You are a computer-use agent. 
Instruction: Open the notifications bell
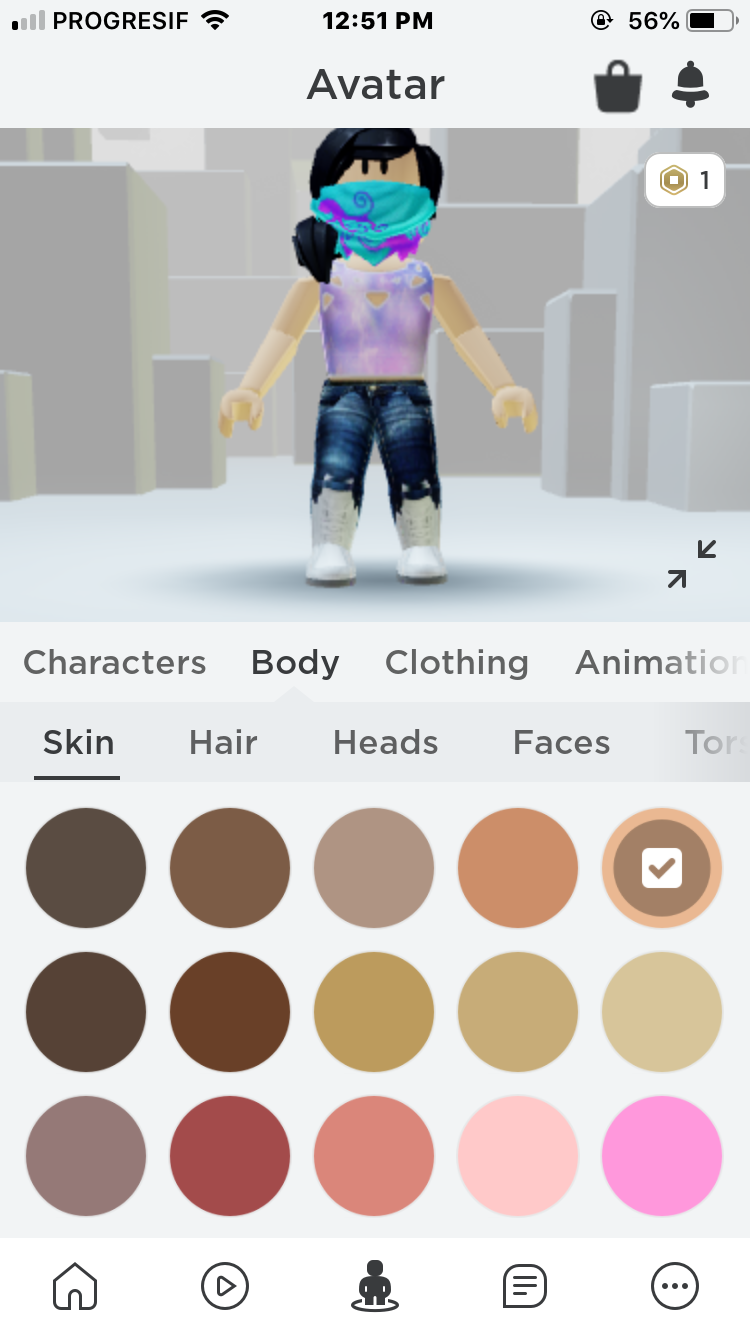point(689,85)
